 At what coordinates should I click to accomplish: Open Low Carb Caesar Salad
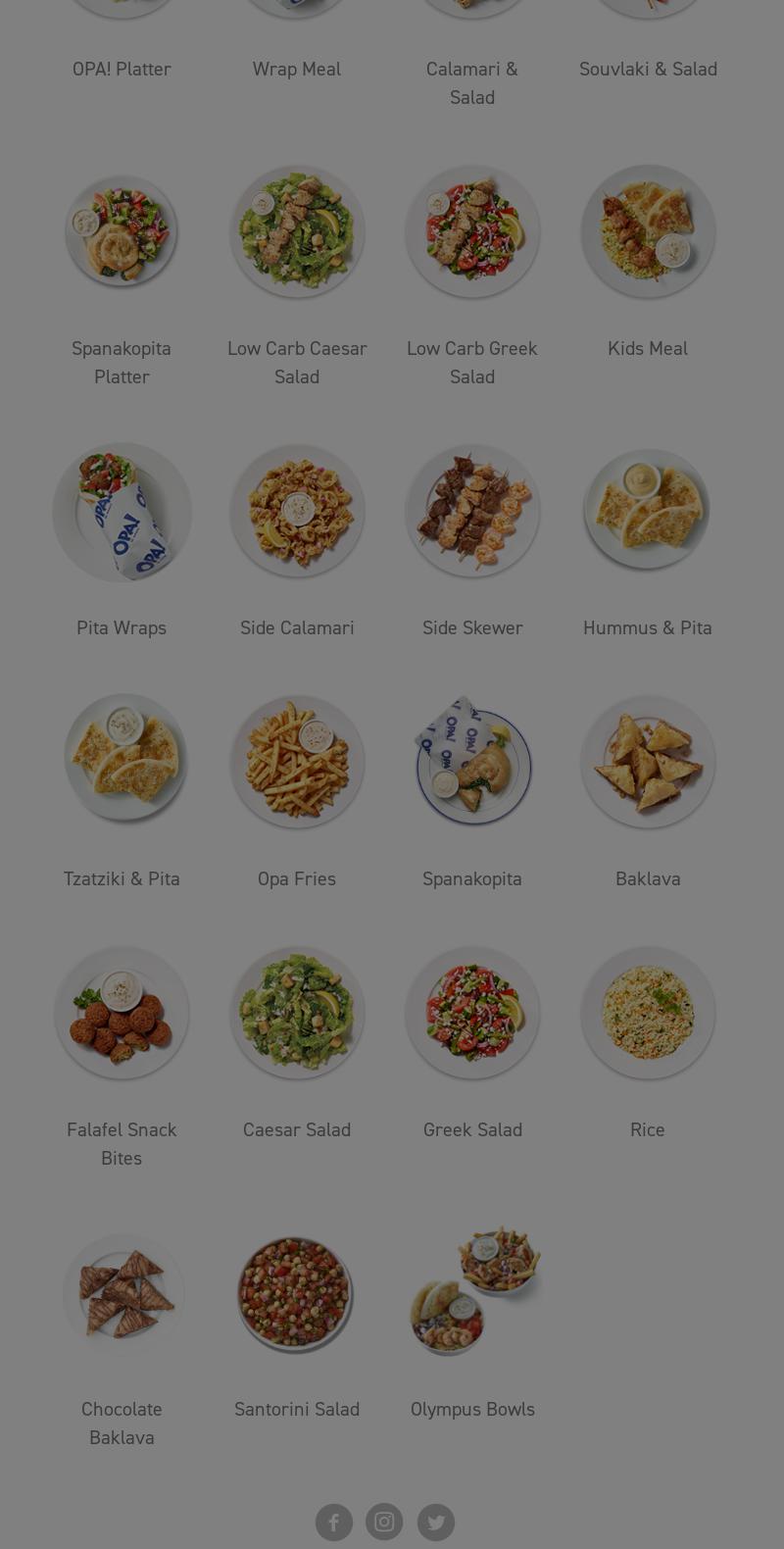297,231
